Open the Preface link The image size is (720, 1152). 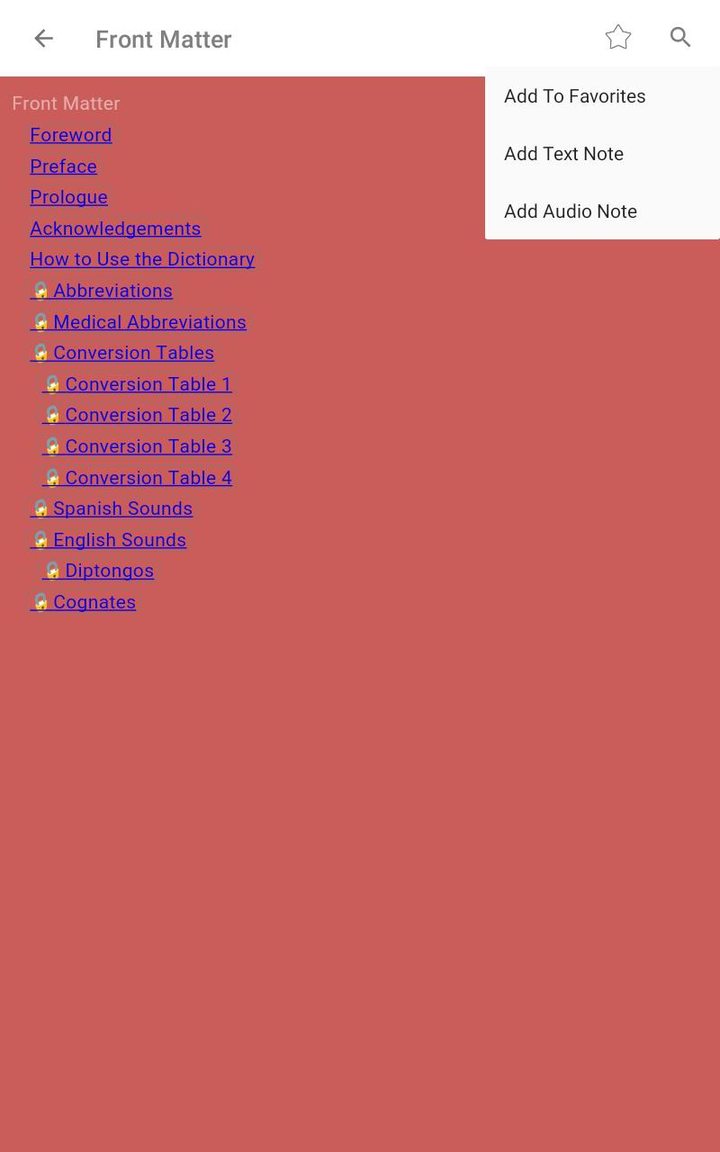[x=63, y=166]
